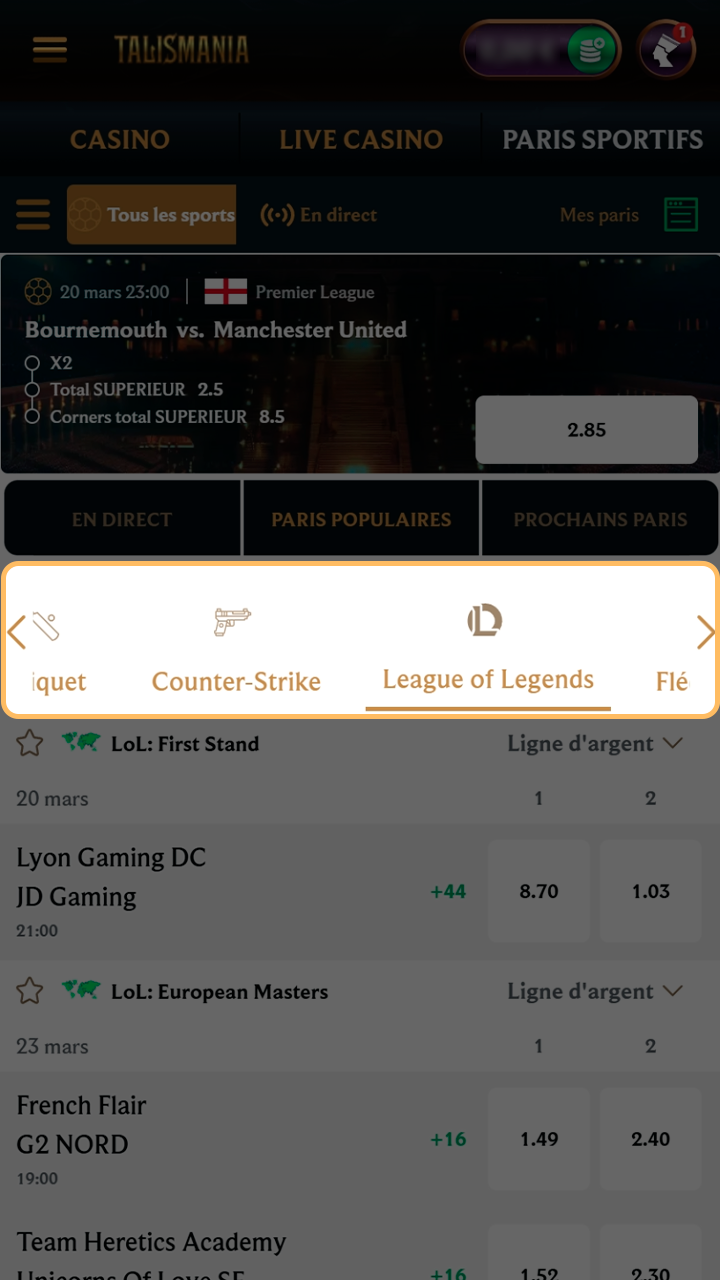Pick G2 NORD at odds 2.40
720x1280 pixels.
point(651,1139)
